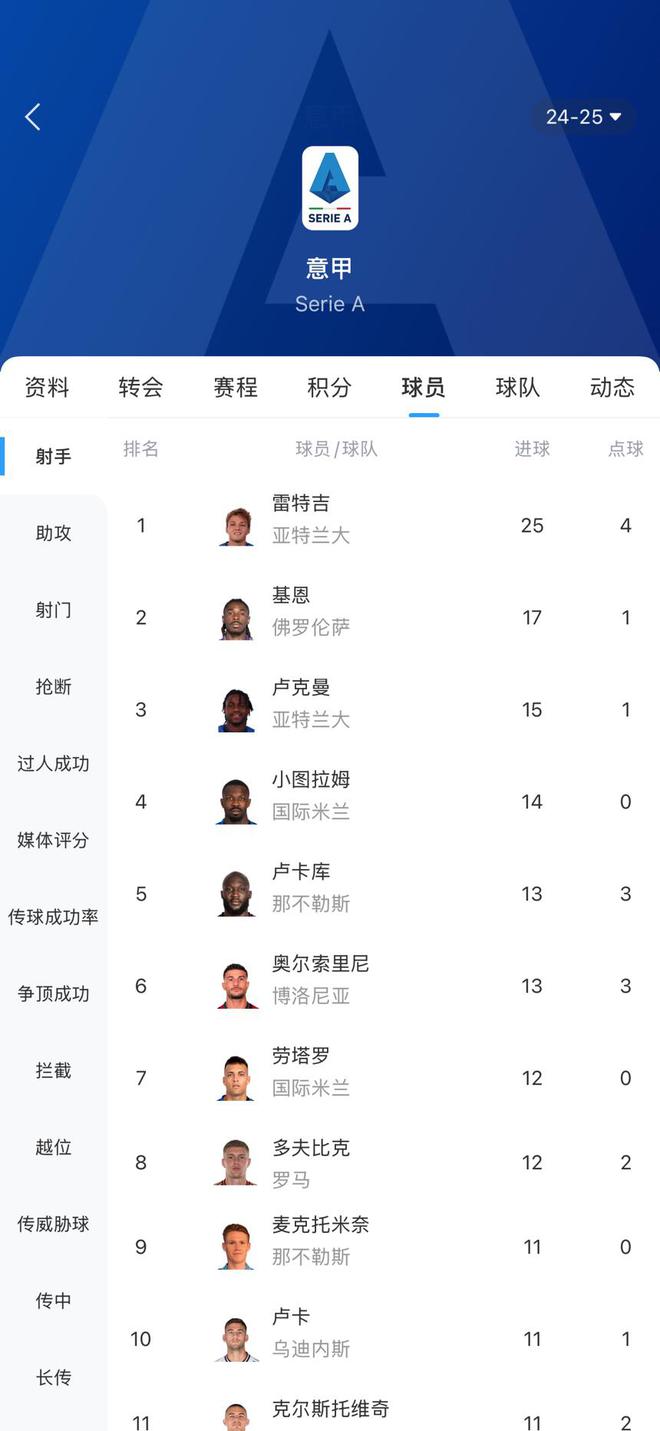Image resolution: width=660 pixels, height=1431 pixels.
Task: Select the 积分 tab
Action: tap(329, 388)
